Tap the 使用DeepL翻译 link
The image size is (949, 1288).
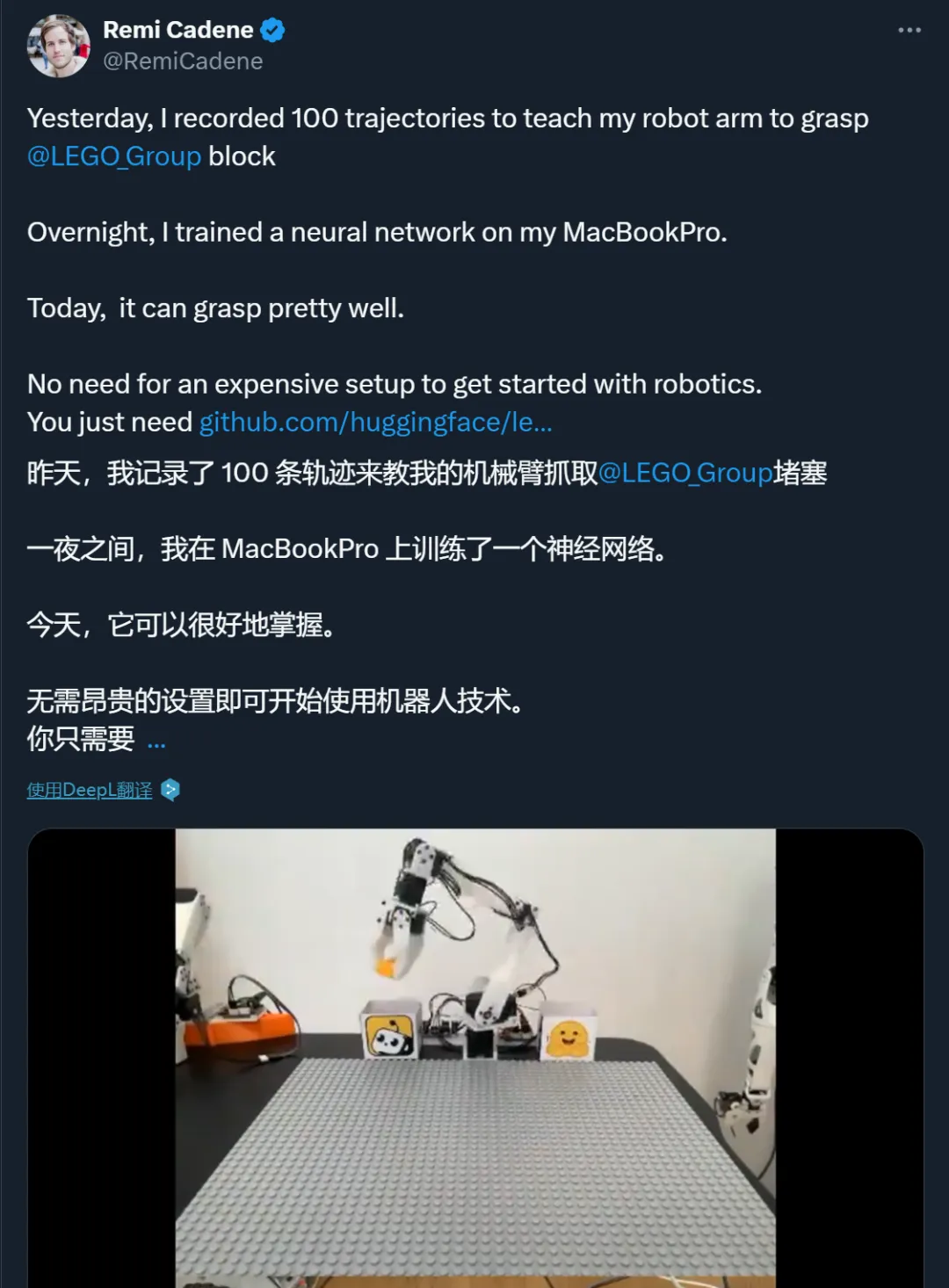pyautogui.click(x=90, y=790)
